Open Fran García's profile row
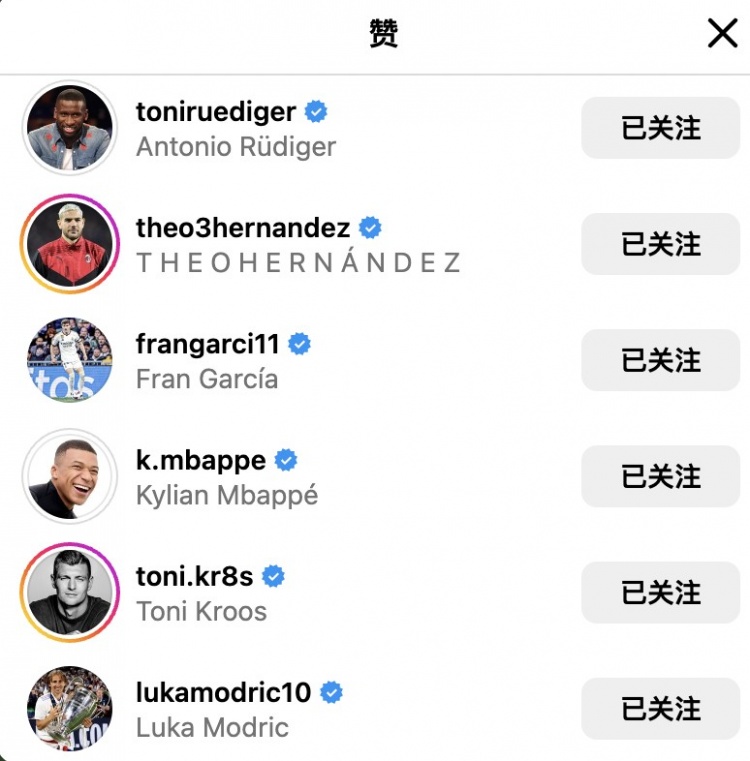Screen dimensions: 750x761 coord(208,344)
